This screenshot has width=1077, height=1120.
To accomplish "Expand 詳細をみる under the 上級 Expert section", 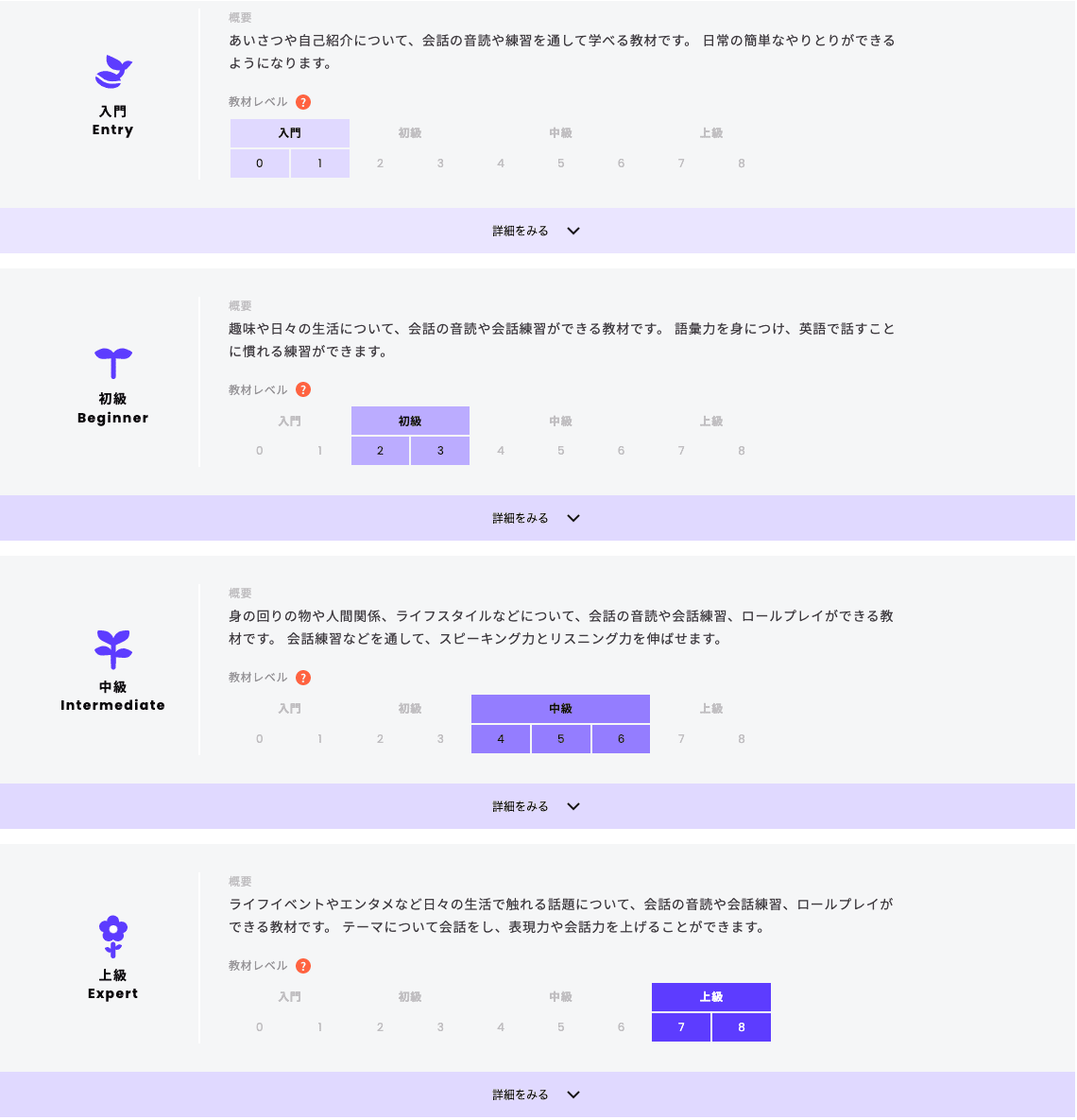I will tap(536, 1094).
